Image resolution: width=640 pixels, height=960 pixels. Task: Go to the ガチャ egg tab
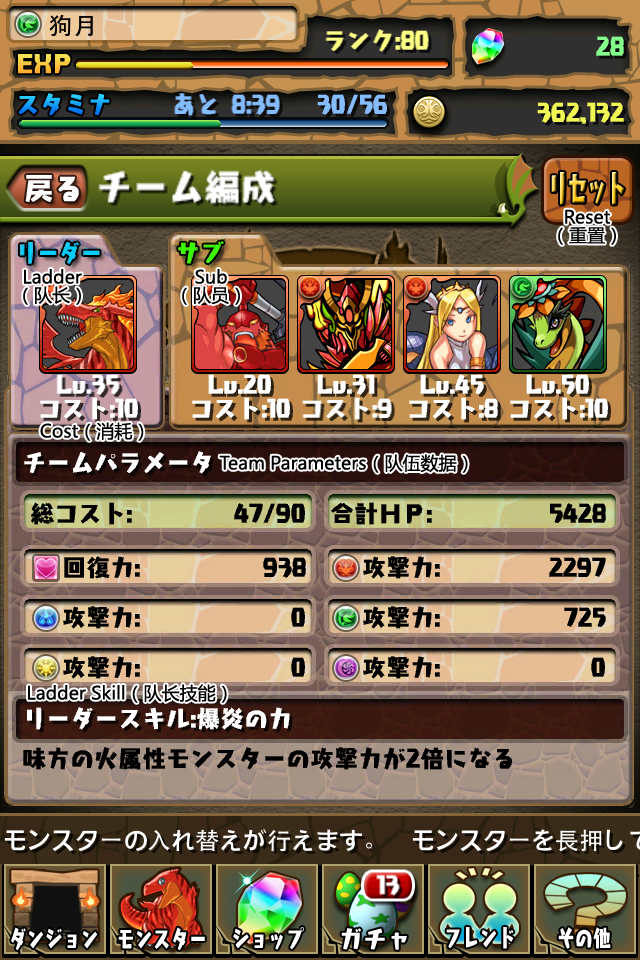373,910
